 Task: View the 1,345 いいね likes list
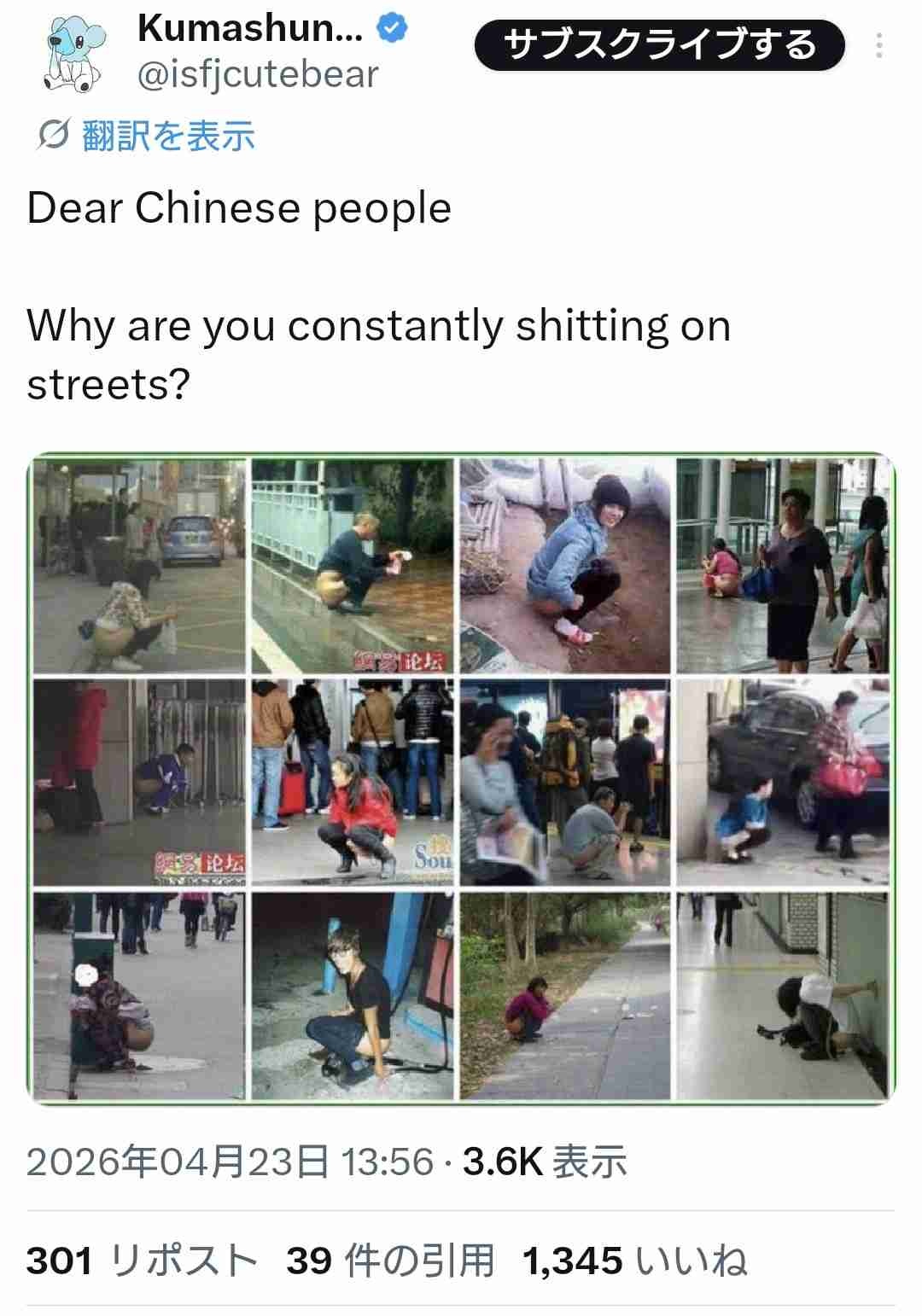634,1261
